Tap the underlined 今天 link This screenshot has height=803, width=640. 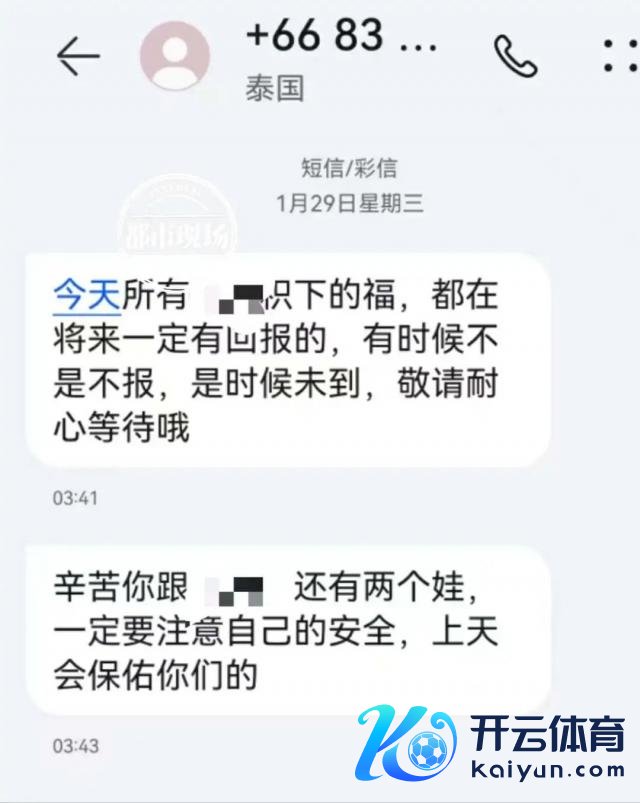pyautogui.click(x=86, y=295)
